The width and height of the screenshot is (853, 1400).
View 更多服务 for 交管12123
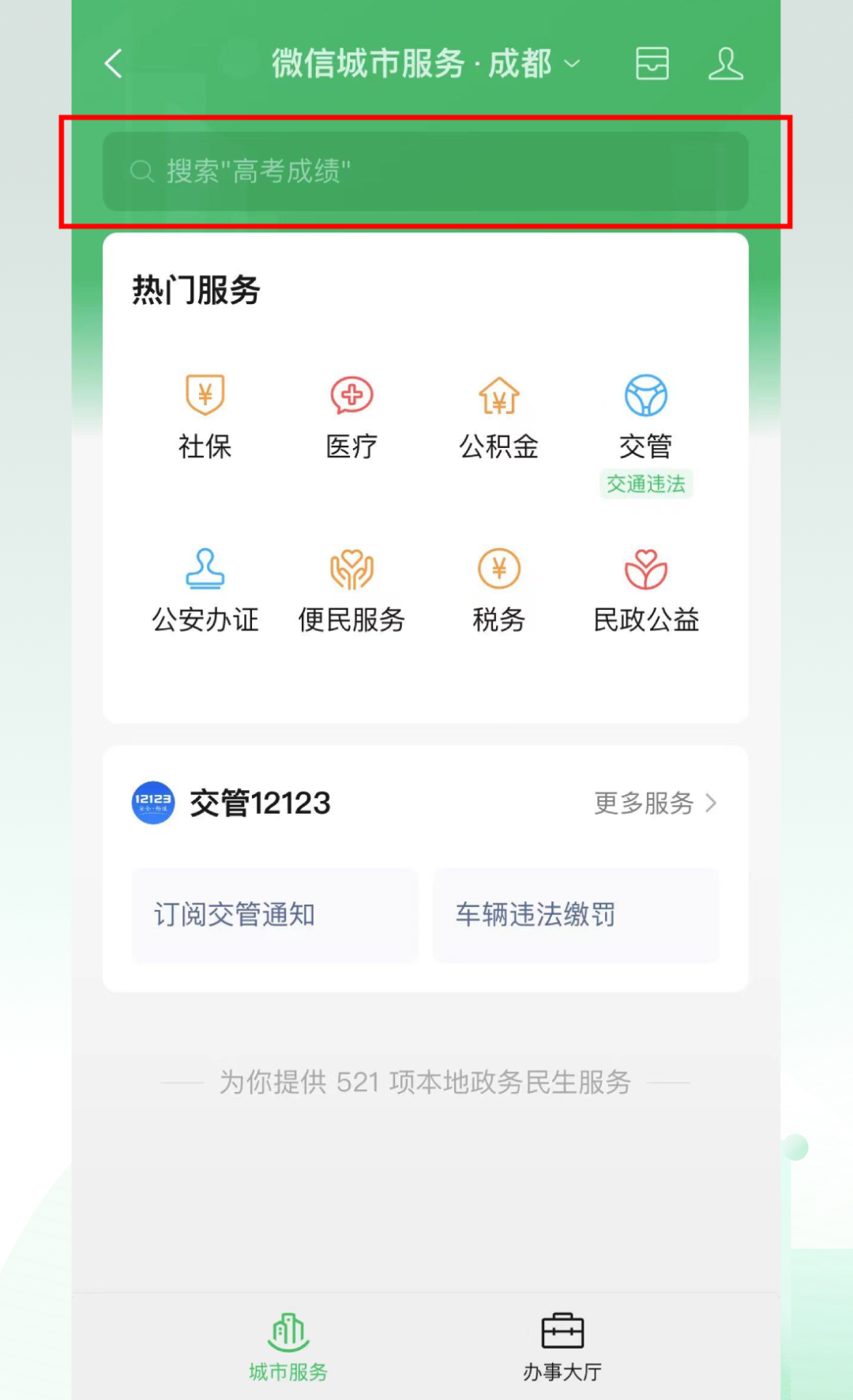coord(656,803)
